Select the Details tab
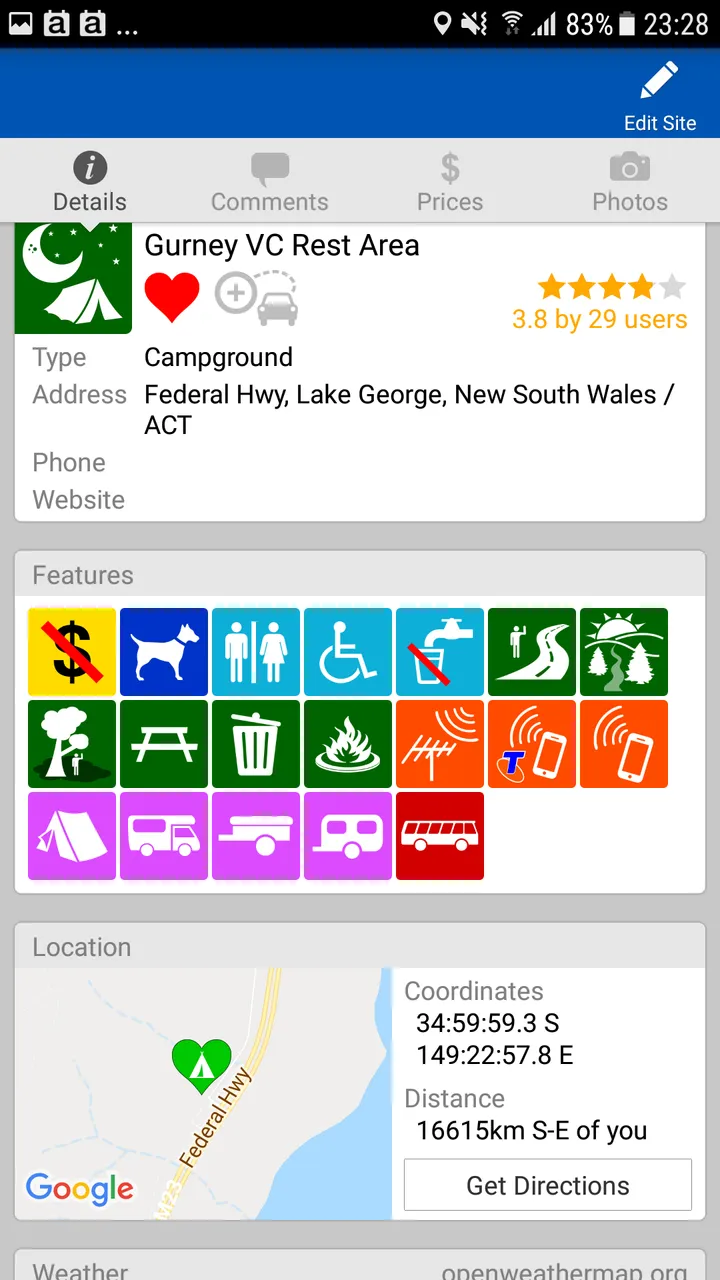720x1280 pixels. [x=90, y=182]
